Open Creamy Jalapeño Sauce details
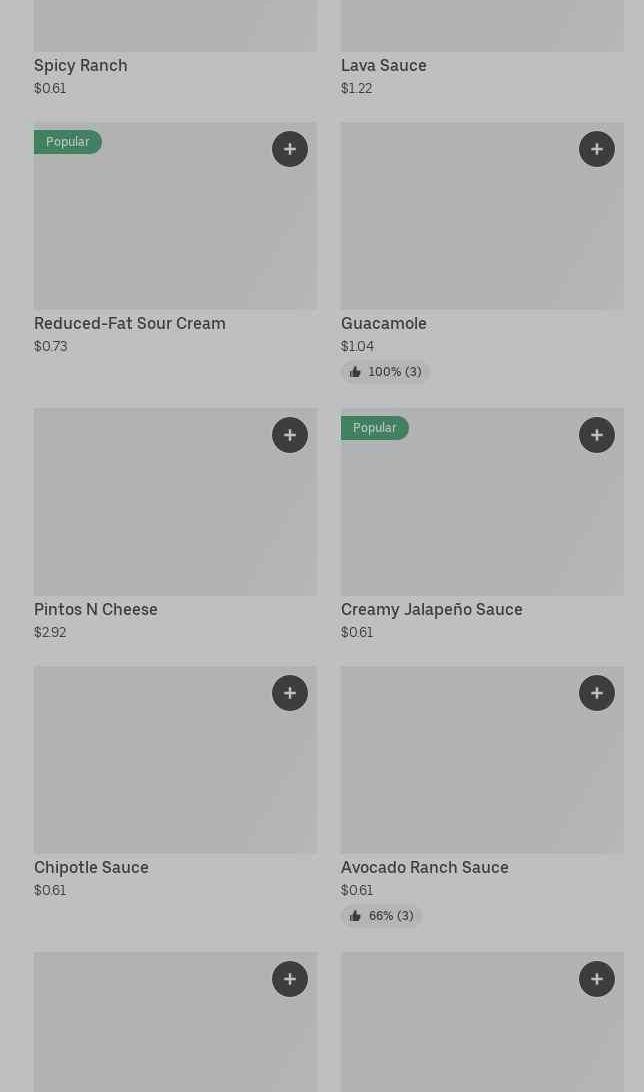Image resolution: width=644 pixels, height=1092 pixels. [x=432, y=609]
